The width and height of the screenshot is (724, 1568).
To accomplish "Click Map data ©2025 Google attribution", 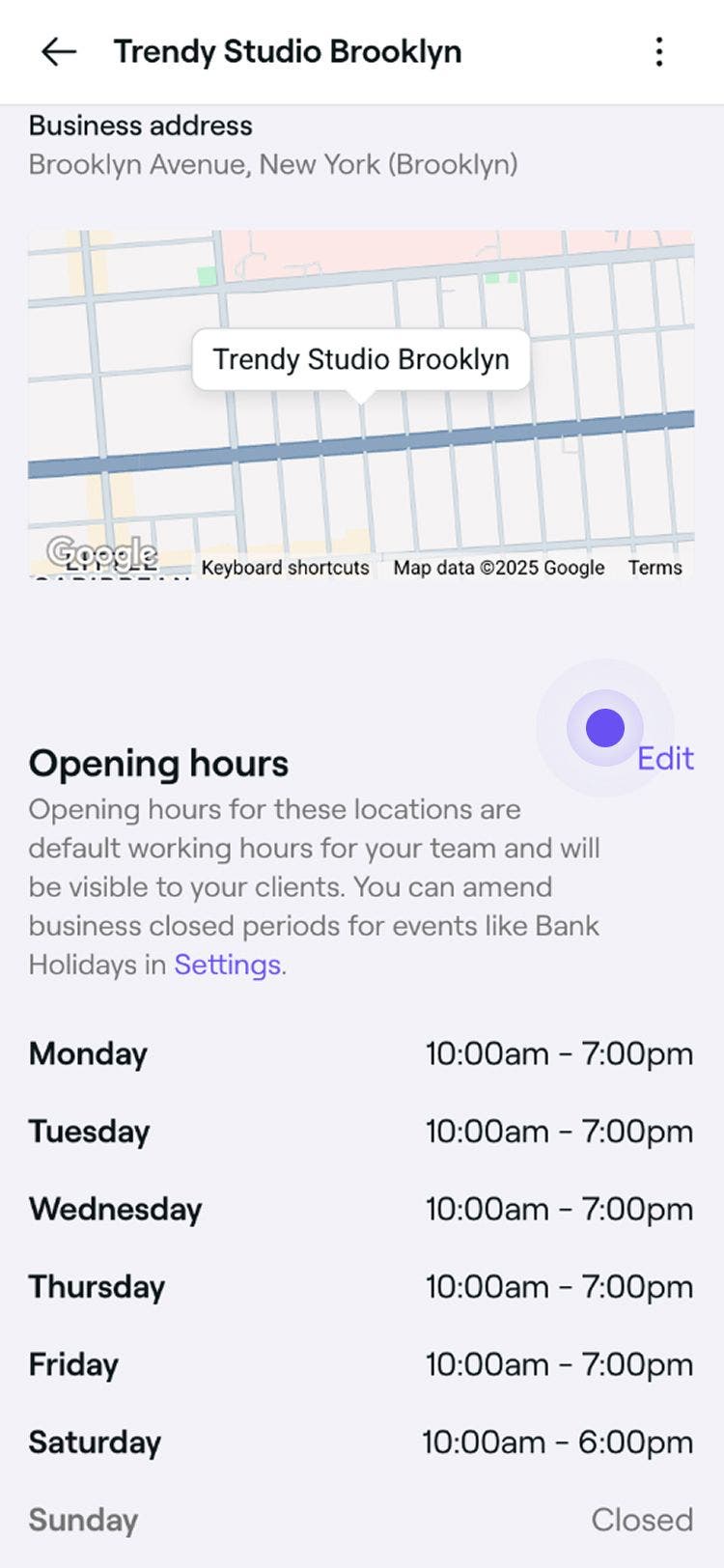I will (x=497, y=568).
